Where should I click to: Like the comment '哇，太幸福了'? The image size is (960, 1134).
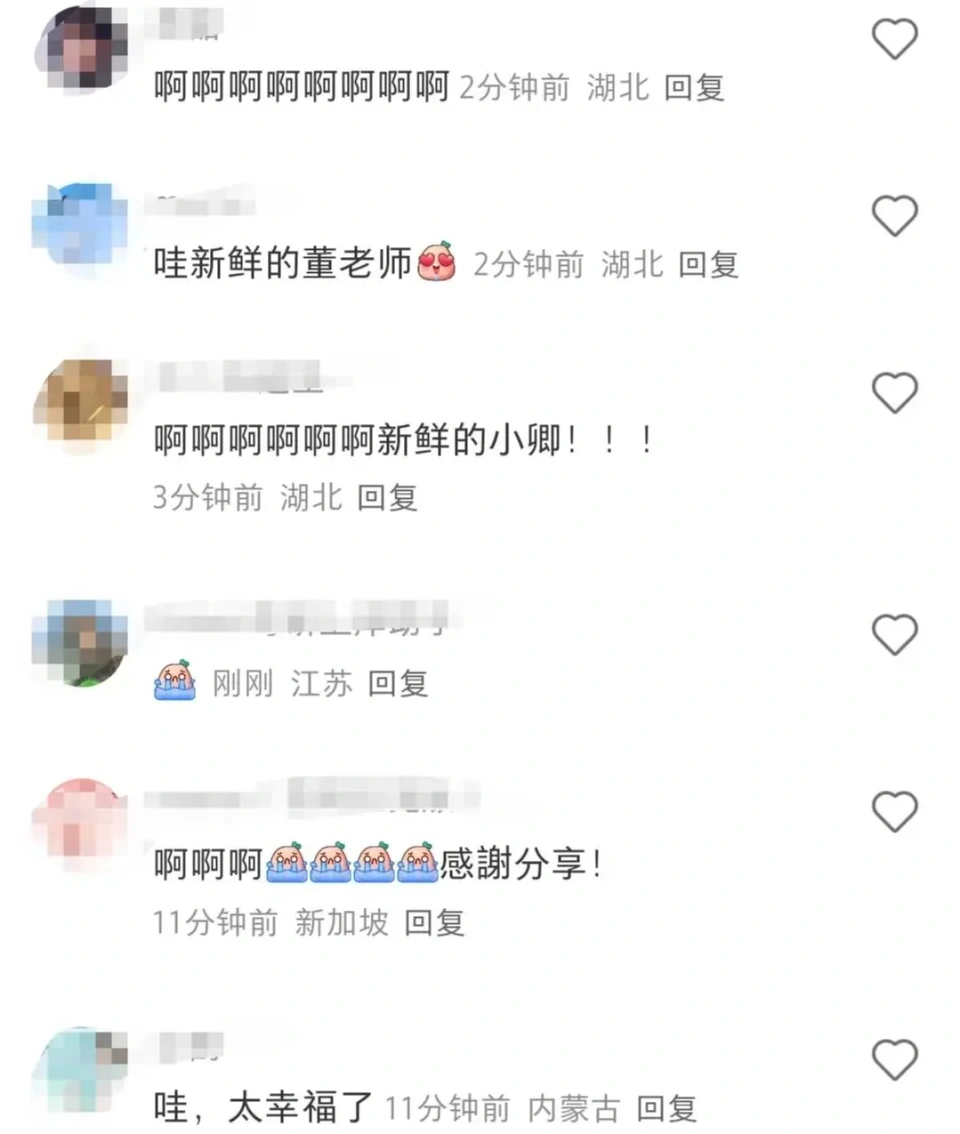pyautogui.click(x=894, y=1059)
